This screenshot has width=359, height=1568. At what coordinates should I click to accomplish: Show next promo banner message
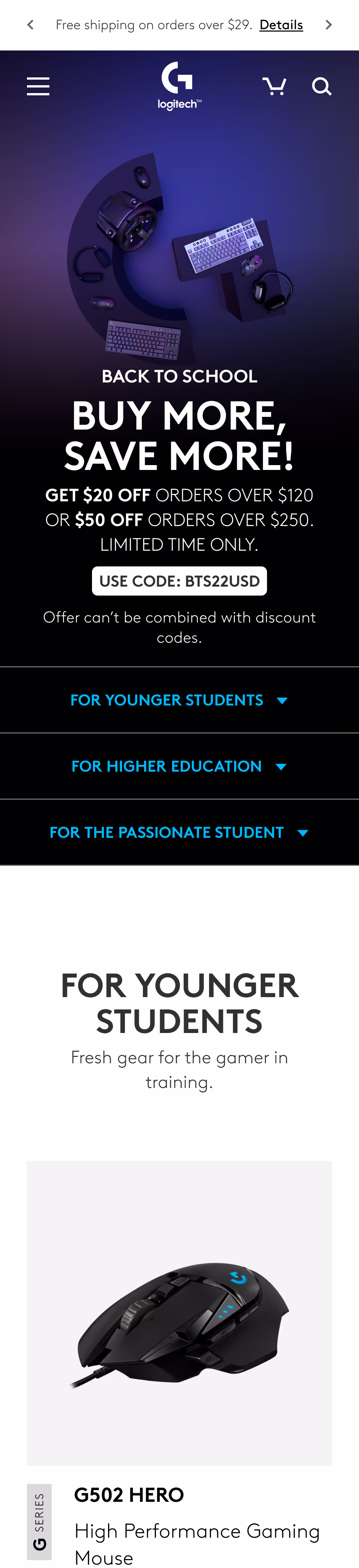tap(329, 25)
